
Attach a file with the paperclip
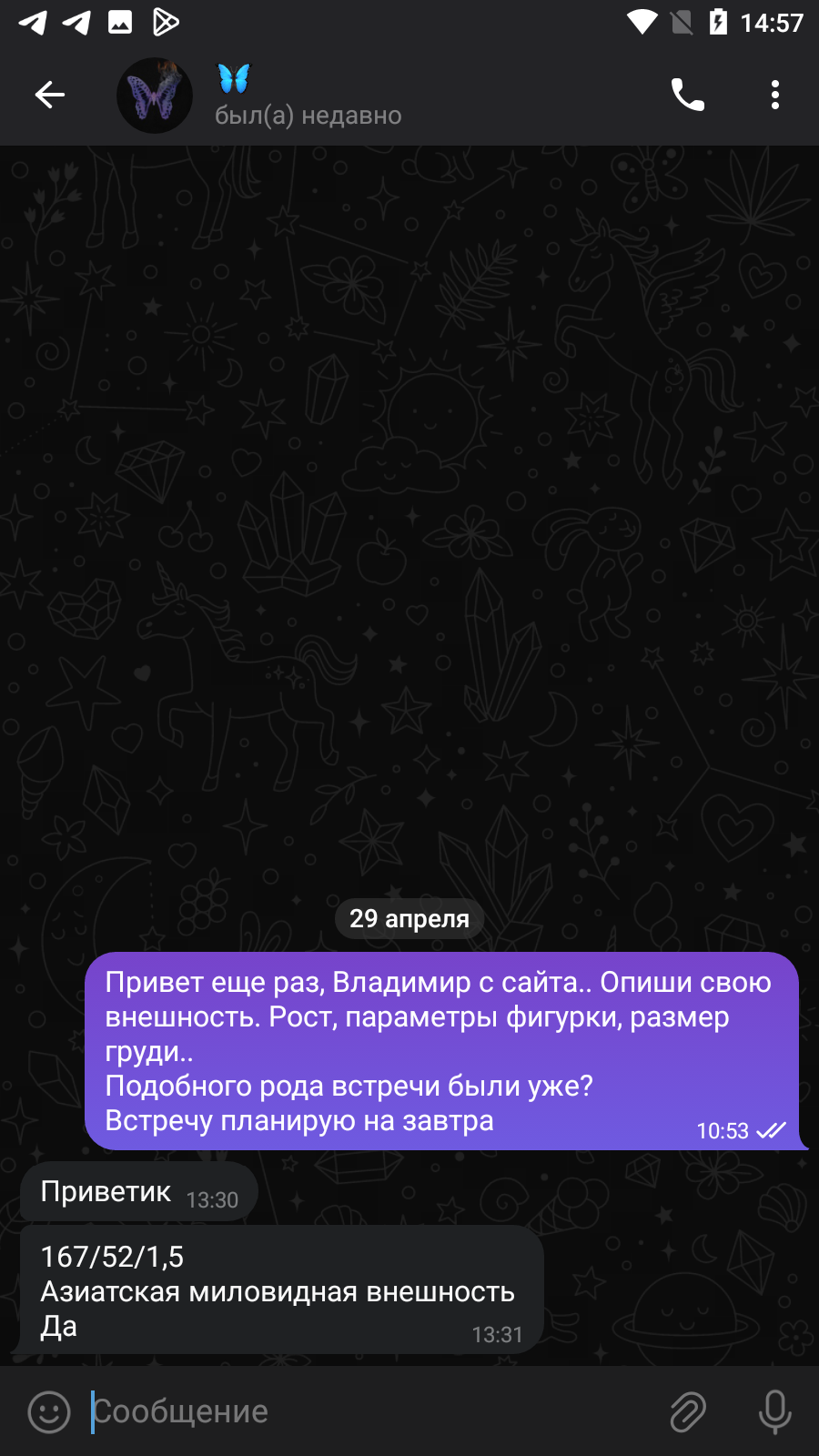(x=688, y=1411)
